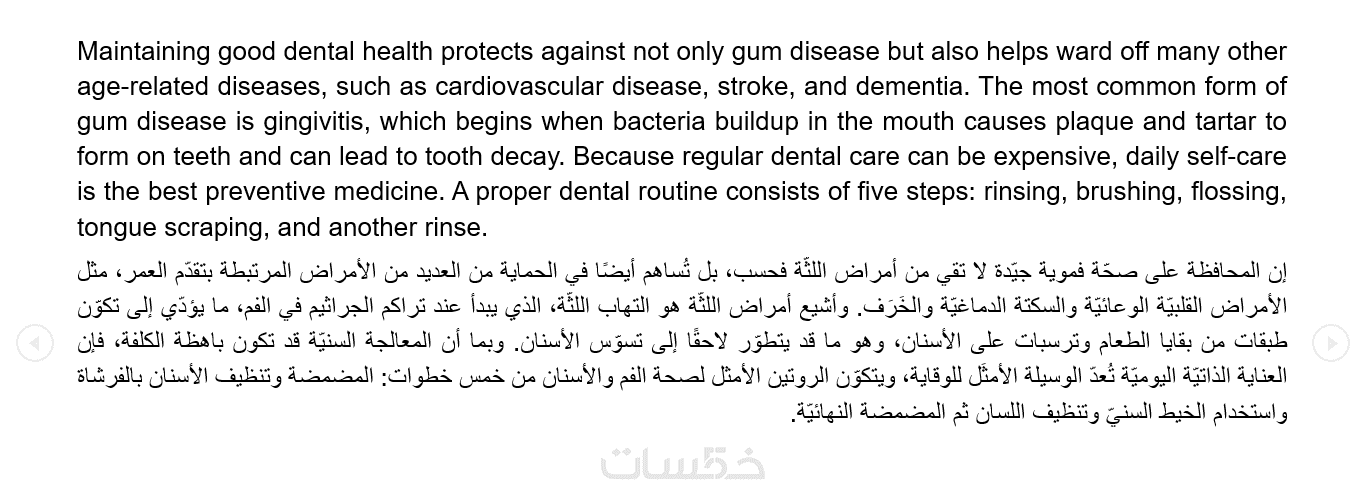Go to the previous slide with the left arrow
The width and height of the screenshot is (1366, 490).
34,343
